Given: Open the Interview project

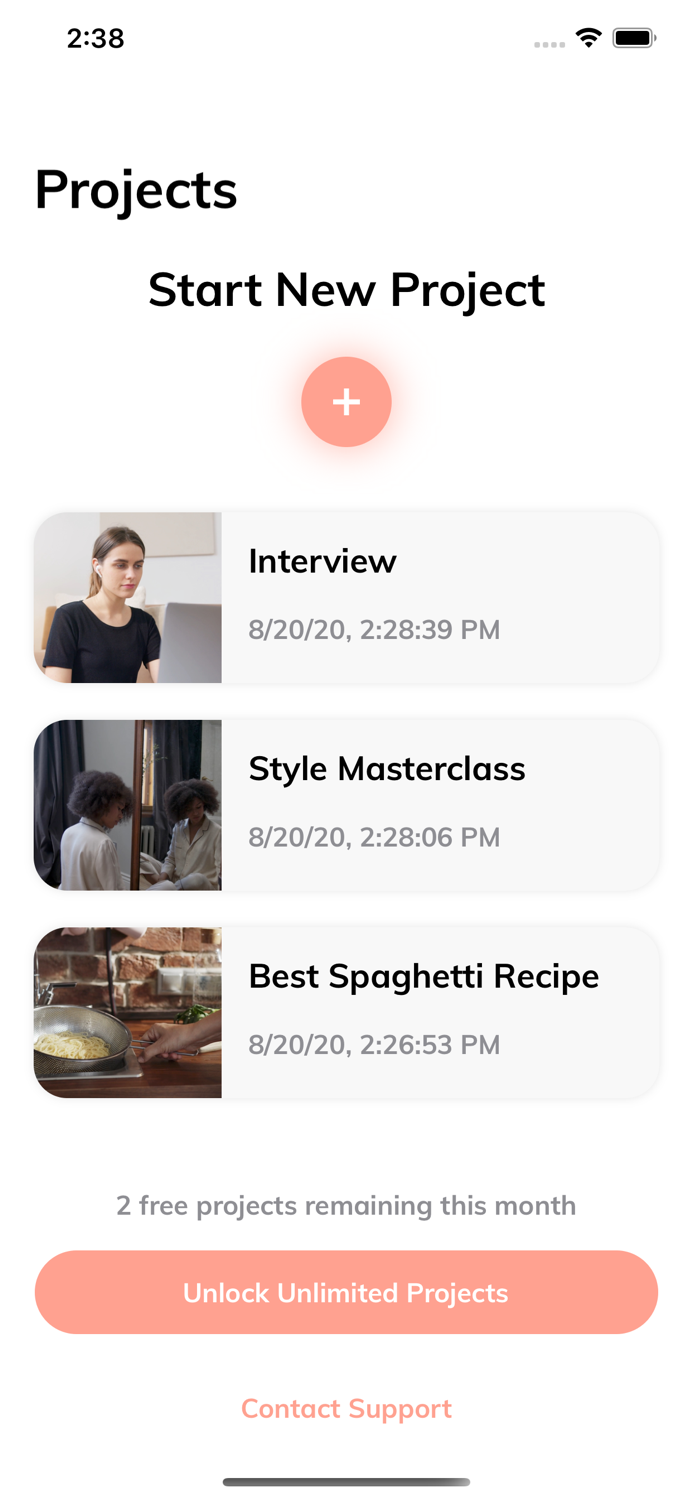Looking at the screenshot, I should click(x=346, y=597).
